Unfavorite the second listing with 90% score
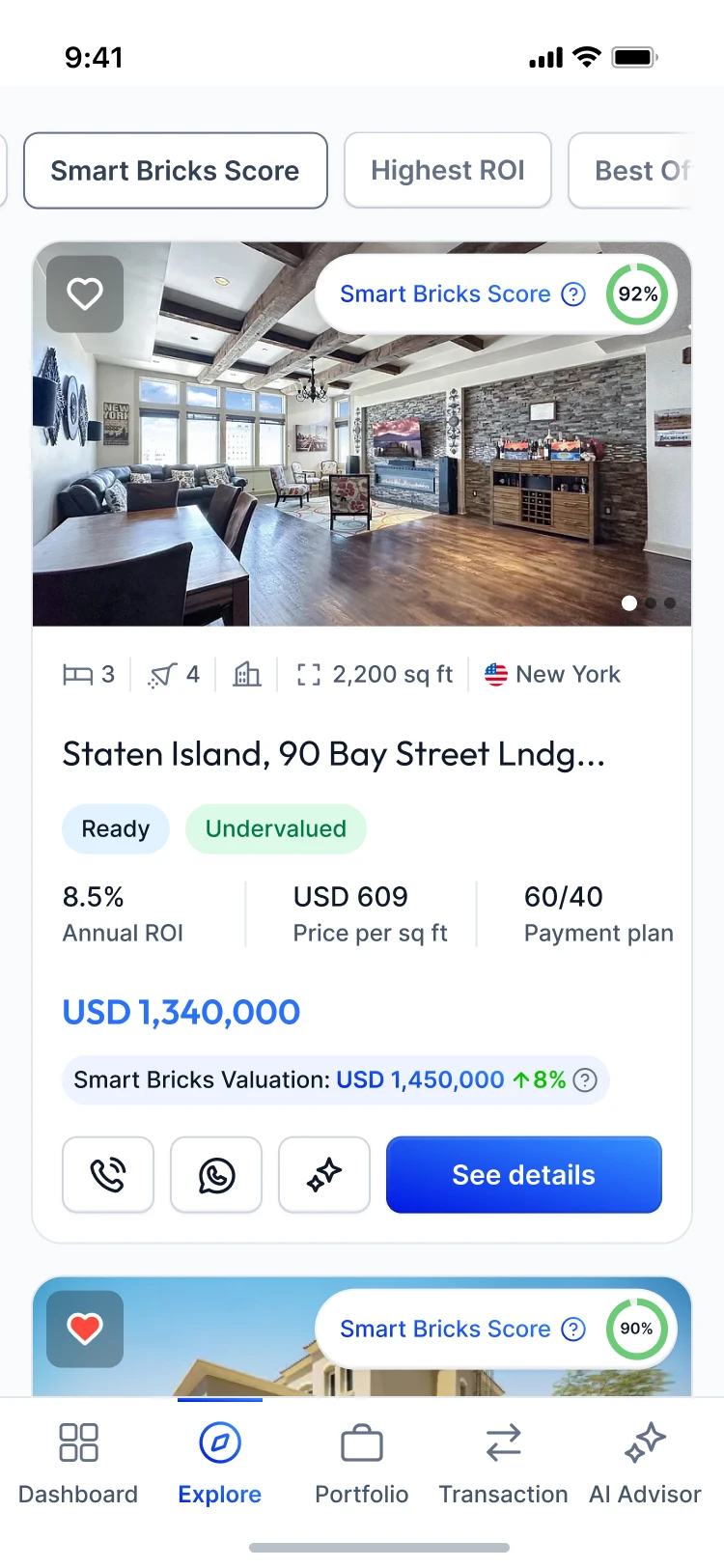724x1568 pixels. (x=85, y=1330)
